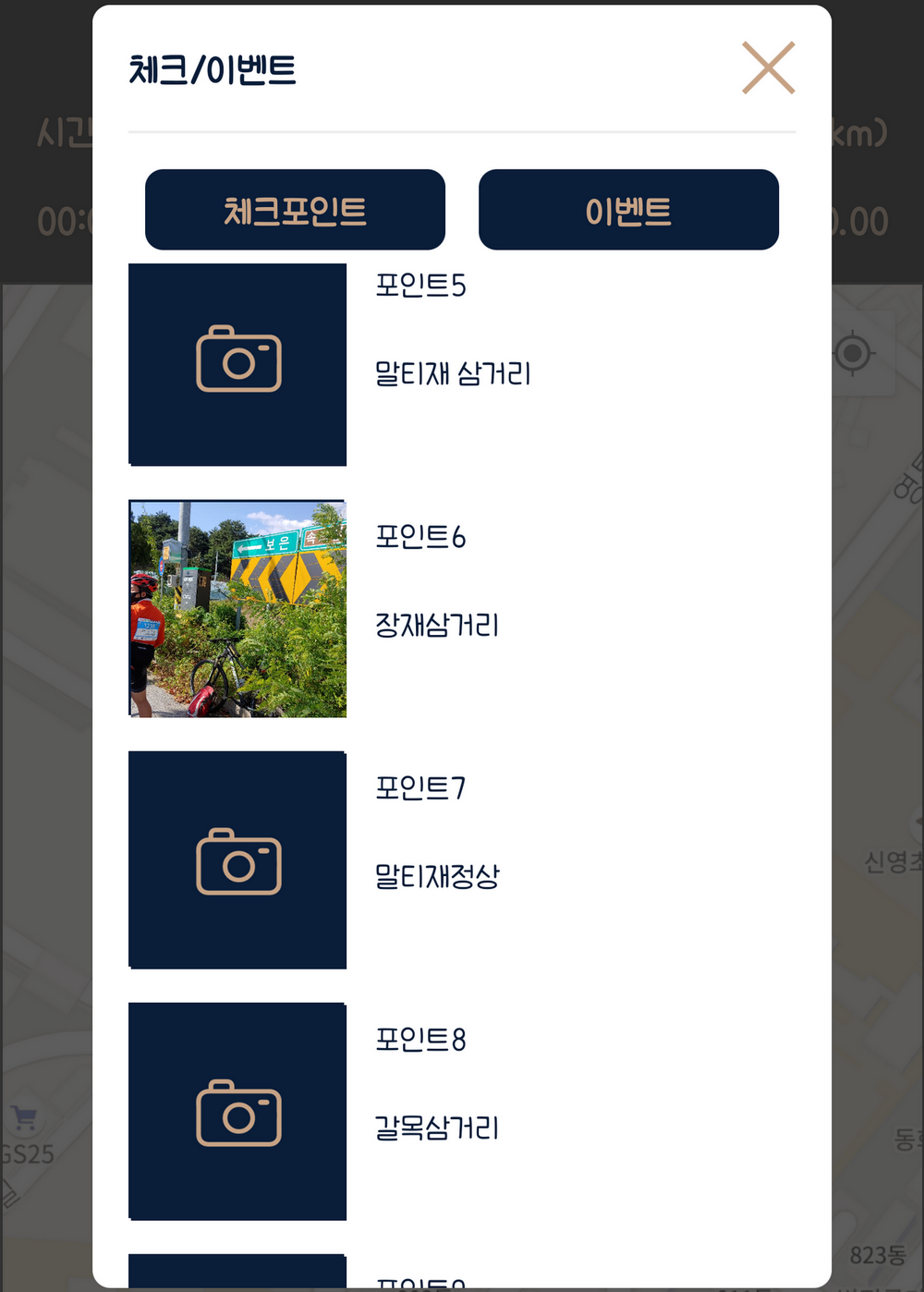Switch to the 이벤트 tab
The width and height of the screenshot is (924, 1292).
point(628,210)
